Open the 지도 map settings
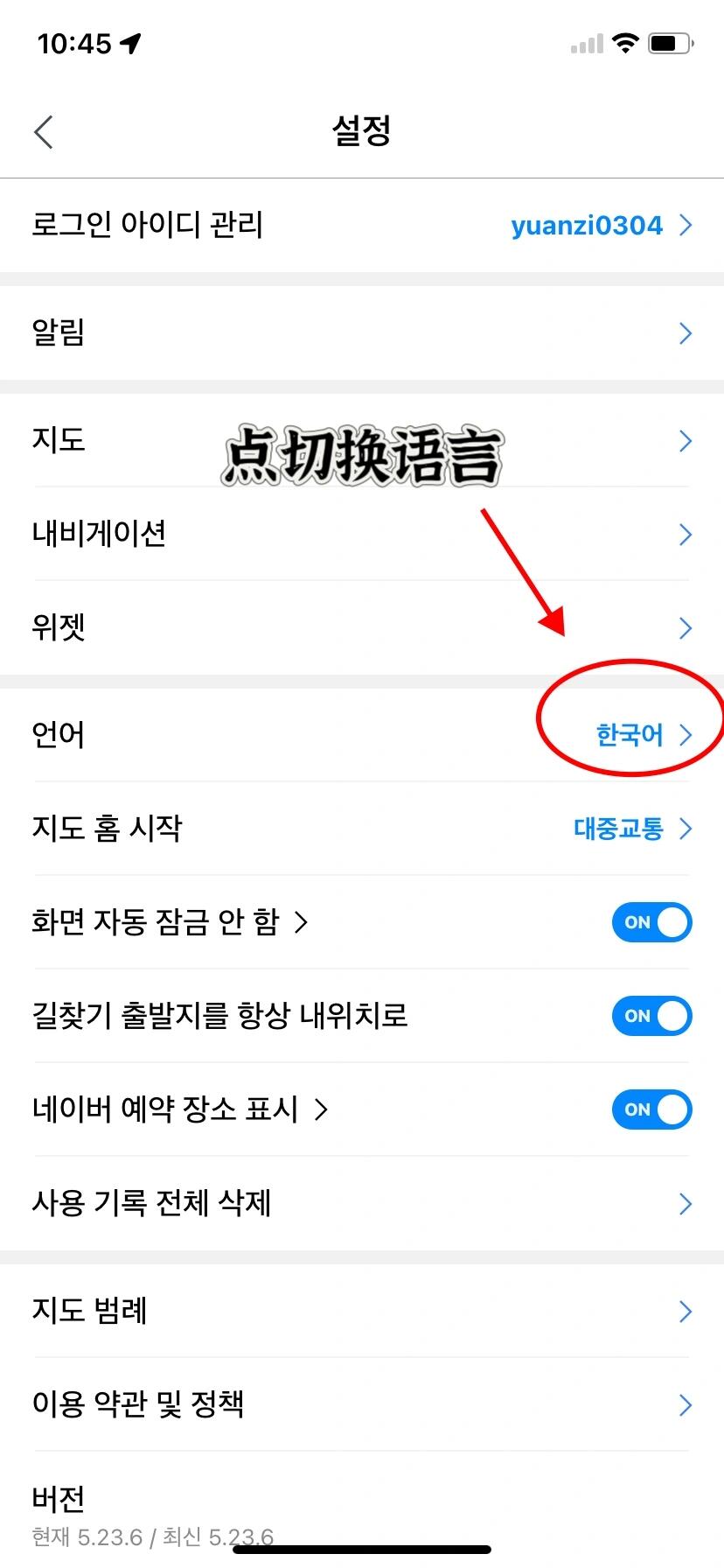724x1568 pixels. [362, 440]
